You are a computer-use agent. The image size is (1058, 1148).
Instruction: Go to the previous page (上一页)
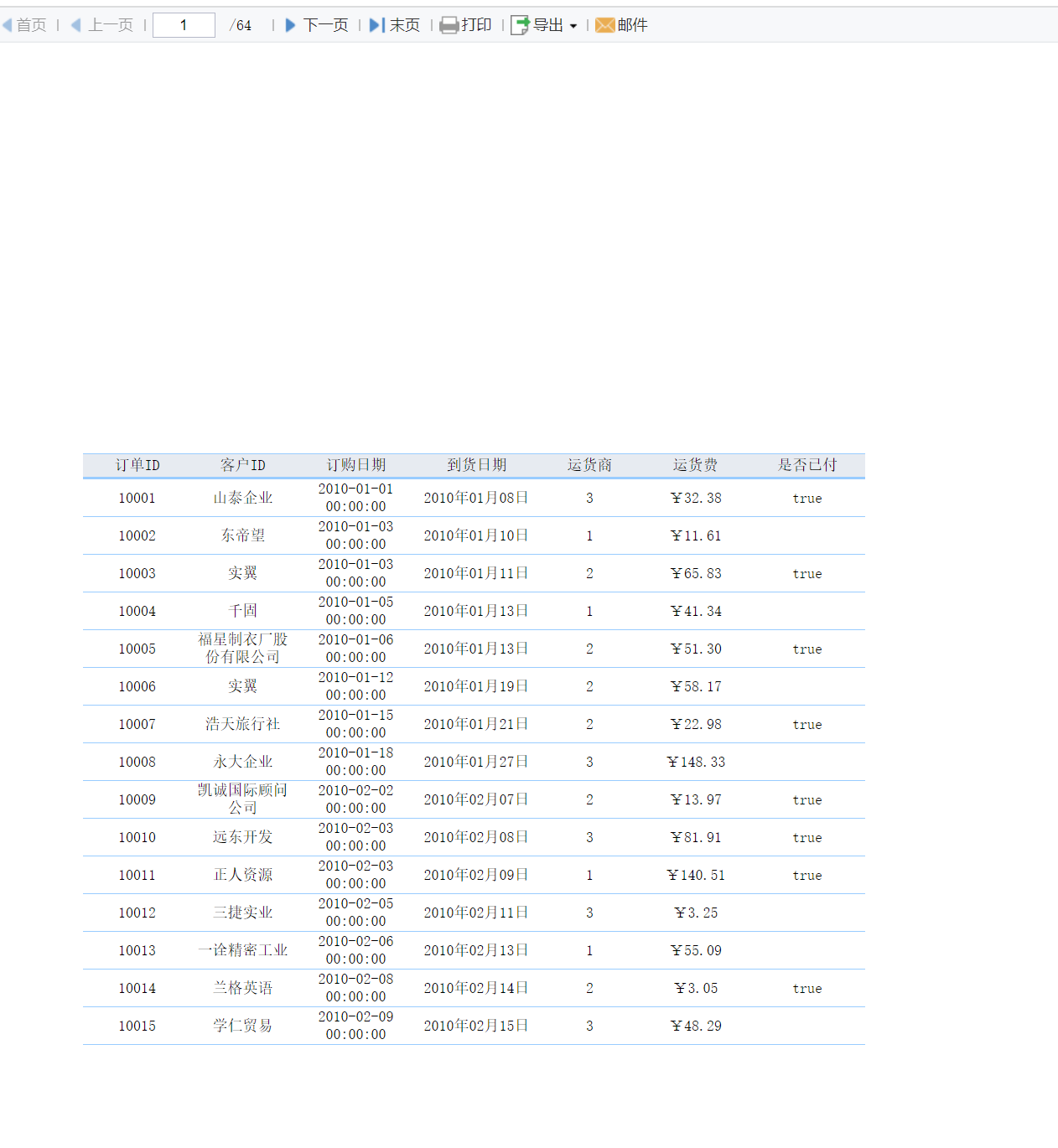point(102,25)
